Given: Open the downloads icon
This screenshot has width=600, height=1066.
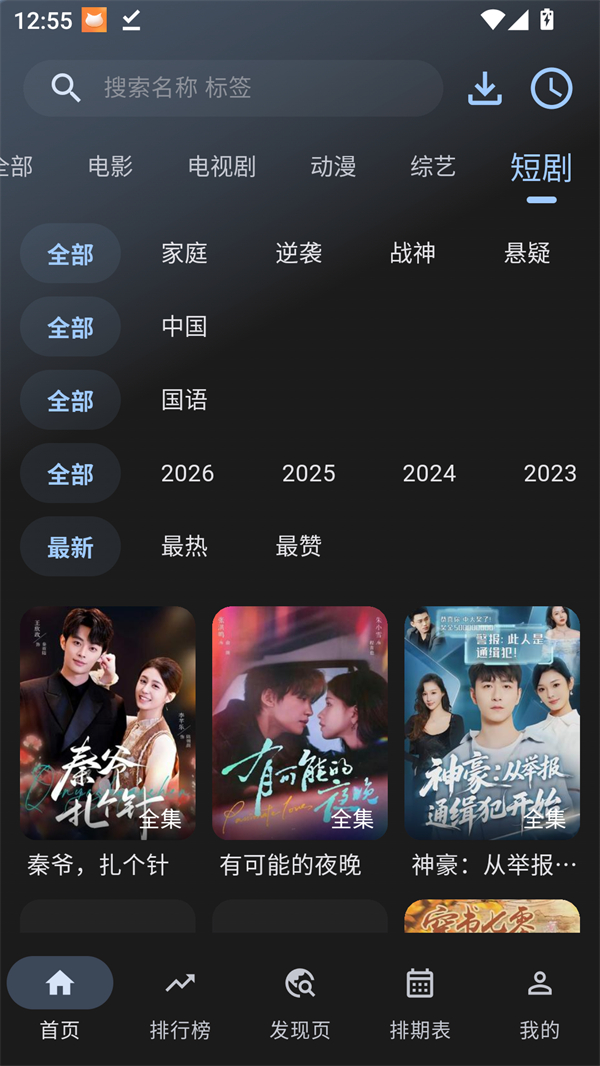Looking at the screenshot, I should 485,89.
